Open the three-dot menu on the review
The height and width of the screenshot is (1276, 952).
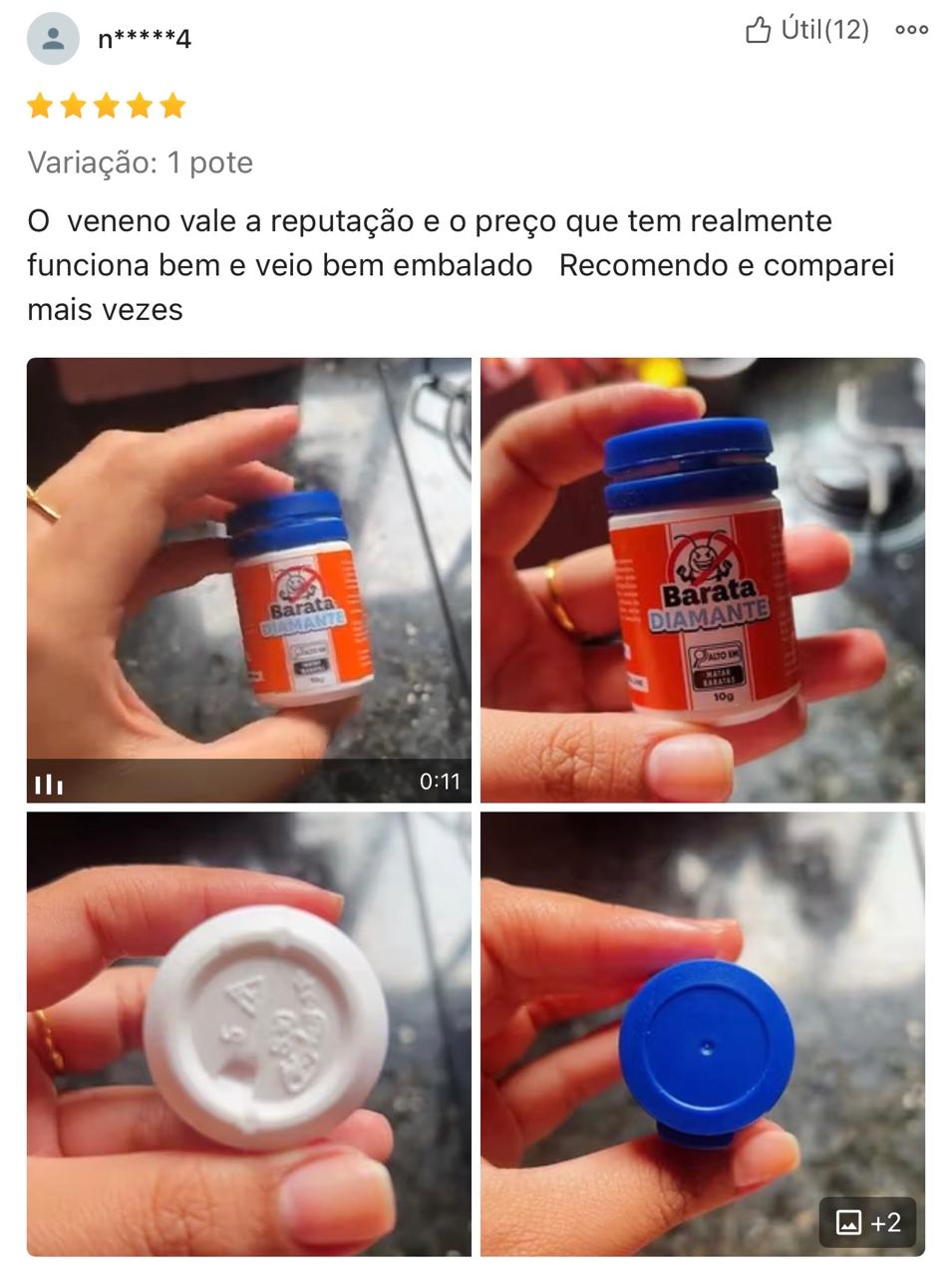(x=911, y=30)
